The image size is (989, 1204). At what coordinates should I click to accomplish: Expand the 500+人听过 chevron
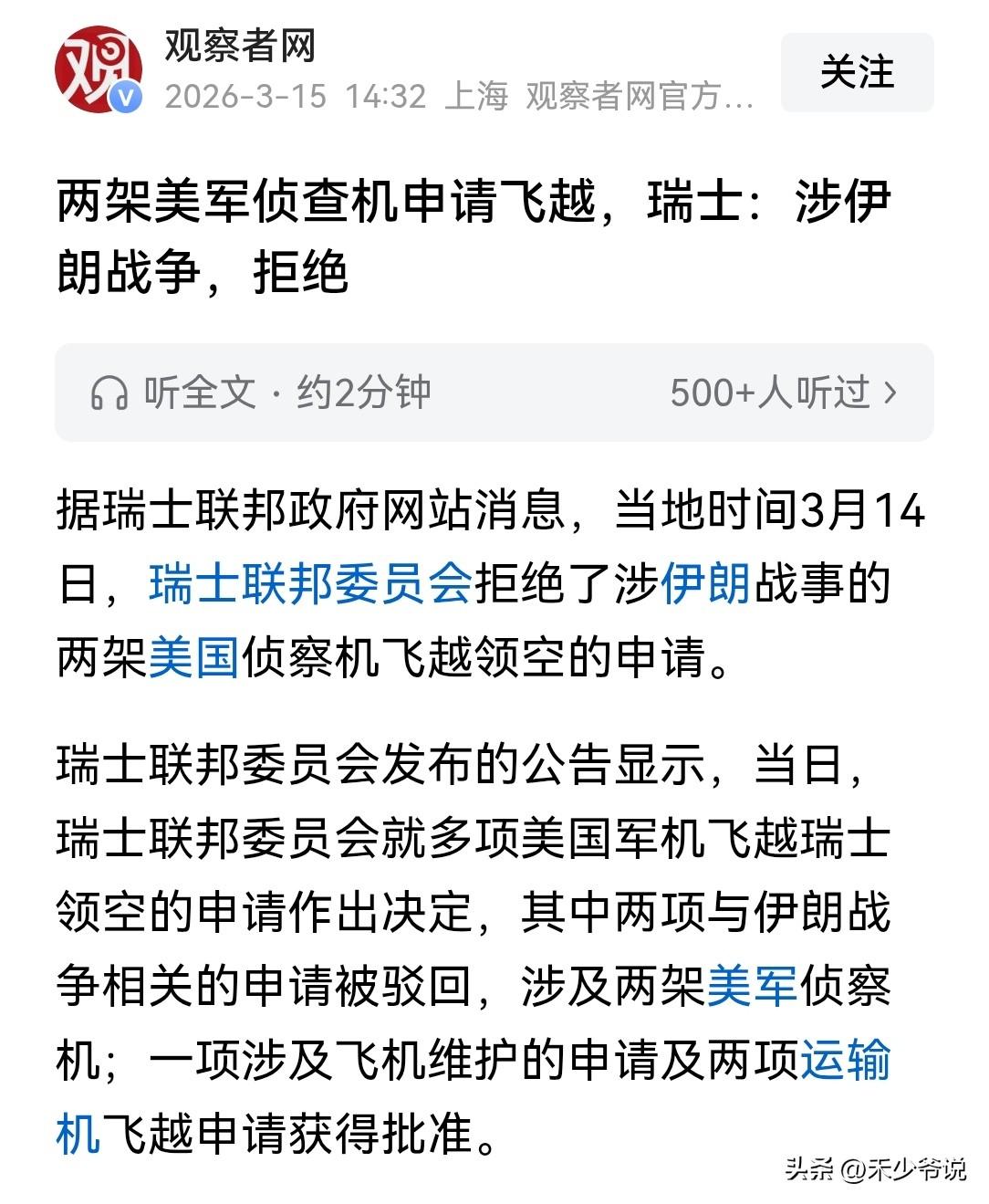click(x=888, y=393)
